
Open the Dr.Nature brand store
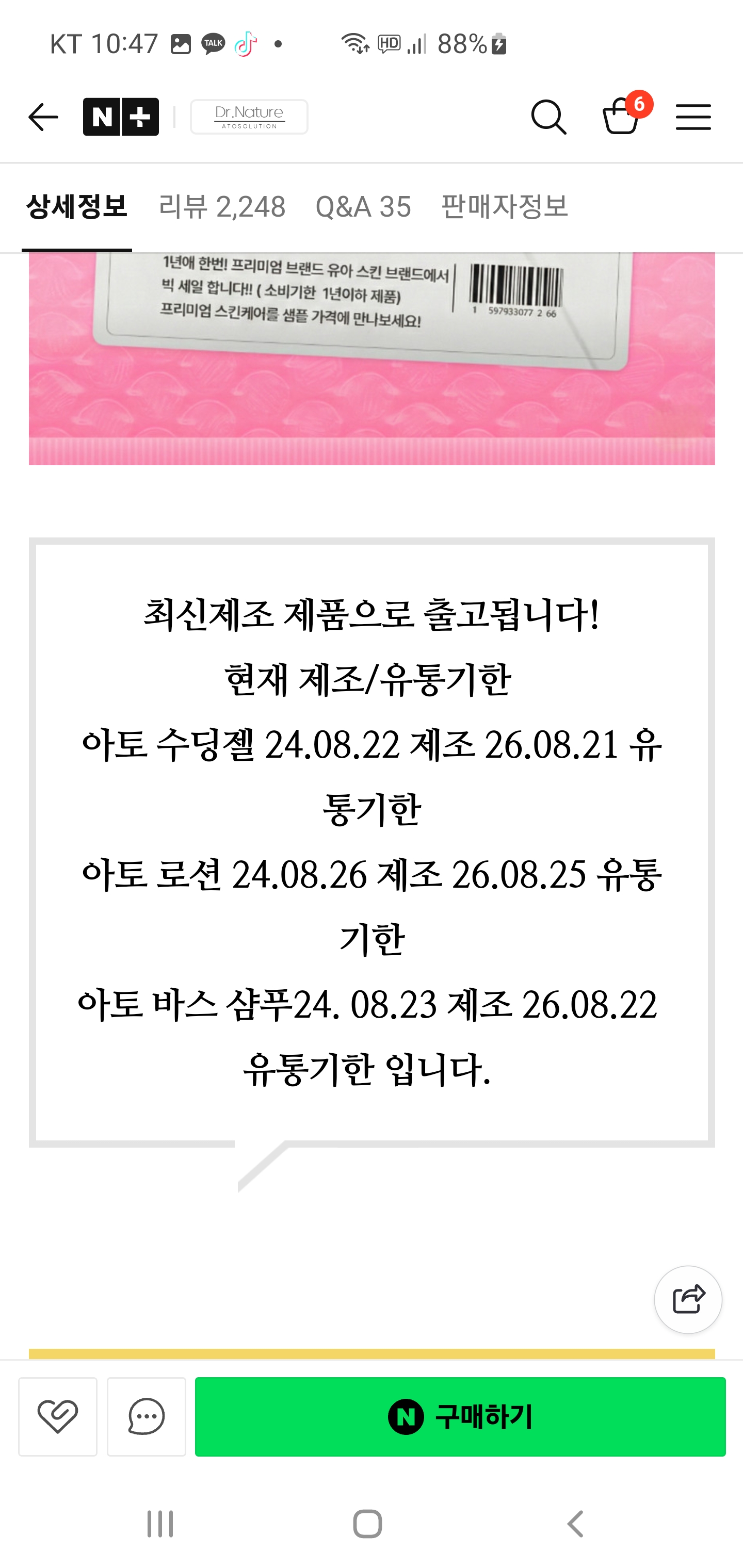click(249, 117)
